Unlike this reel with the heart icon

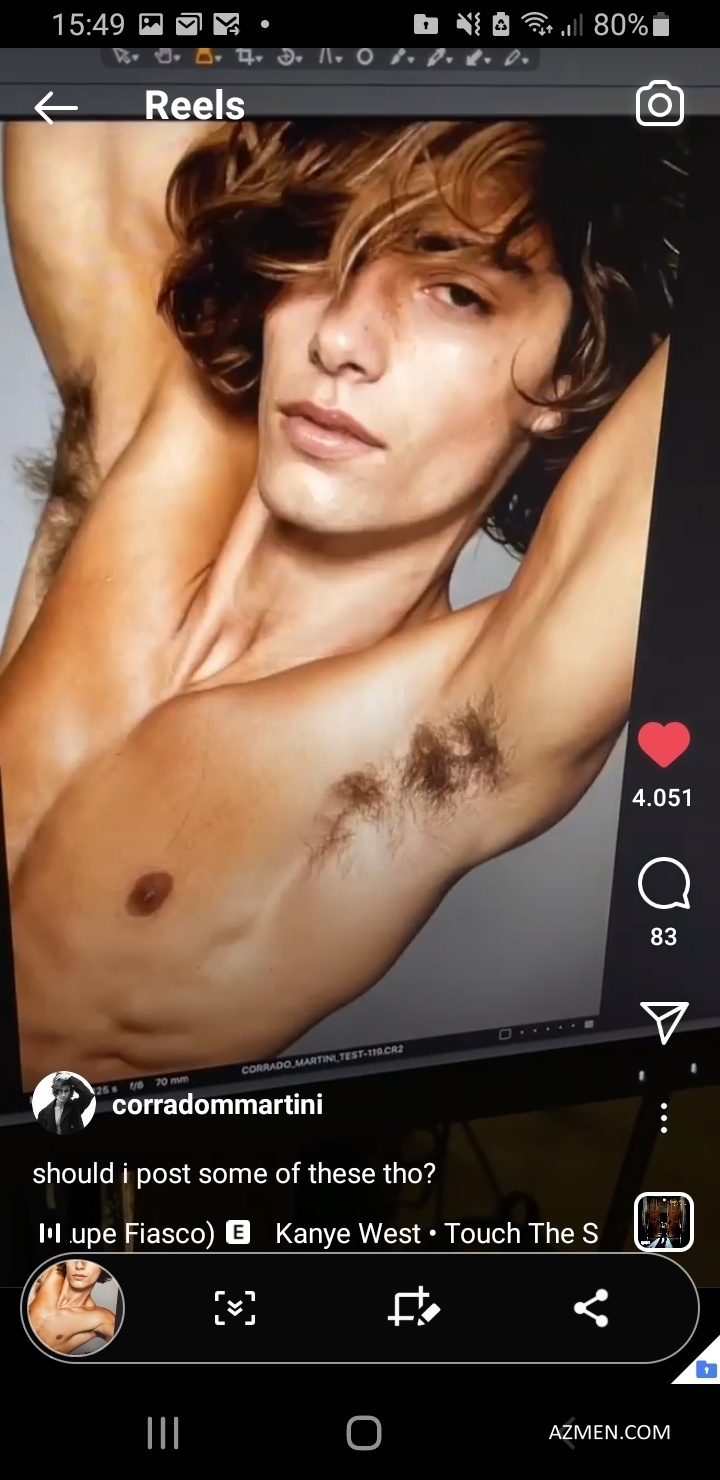(x=664, y=746)
